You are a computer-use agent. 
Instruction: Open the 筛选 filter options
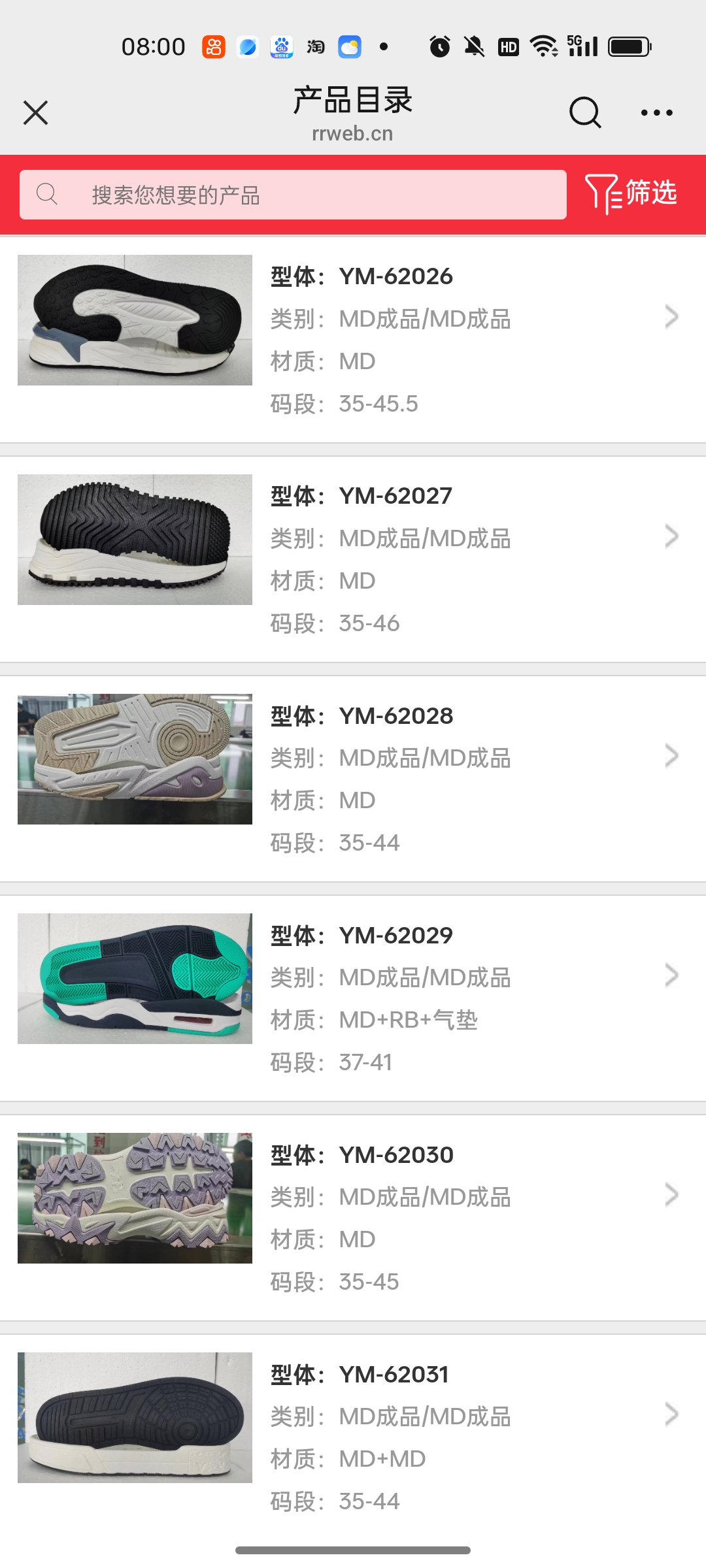pyautogui.click(x=631, y=193)
